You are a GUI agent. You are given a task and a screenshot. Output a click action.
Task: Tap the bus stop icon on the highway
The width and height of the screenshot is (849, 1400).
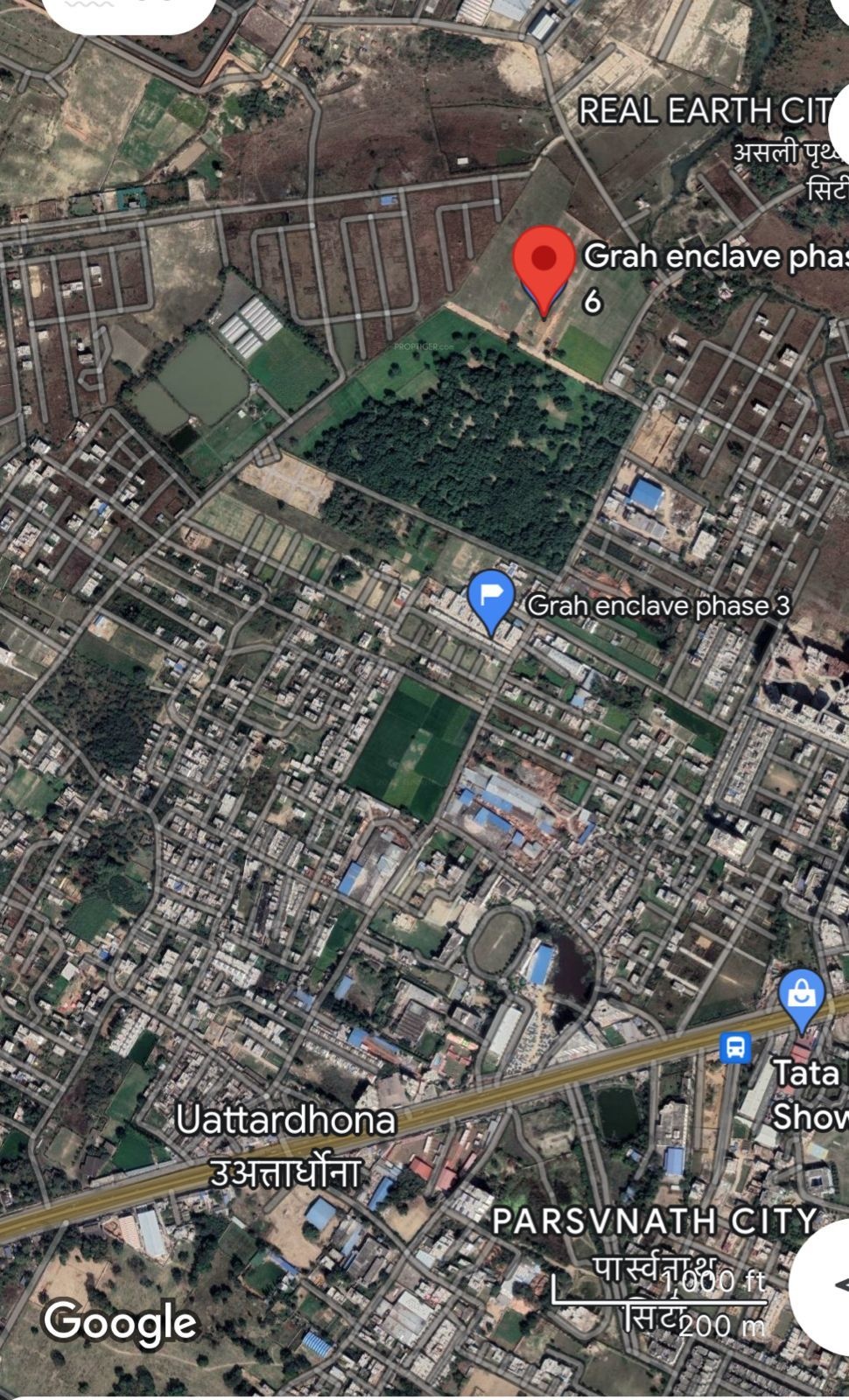[734, 1046]
